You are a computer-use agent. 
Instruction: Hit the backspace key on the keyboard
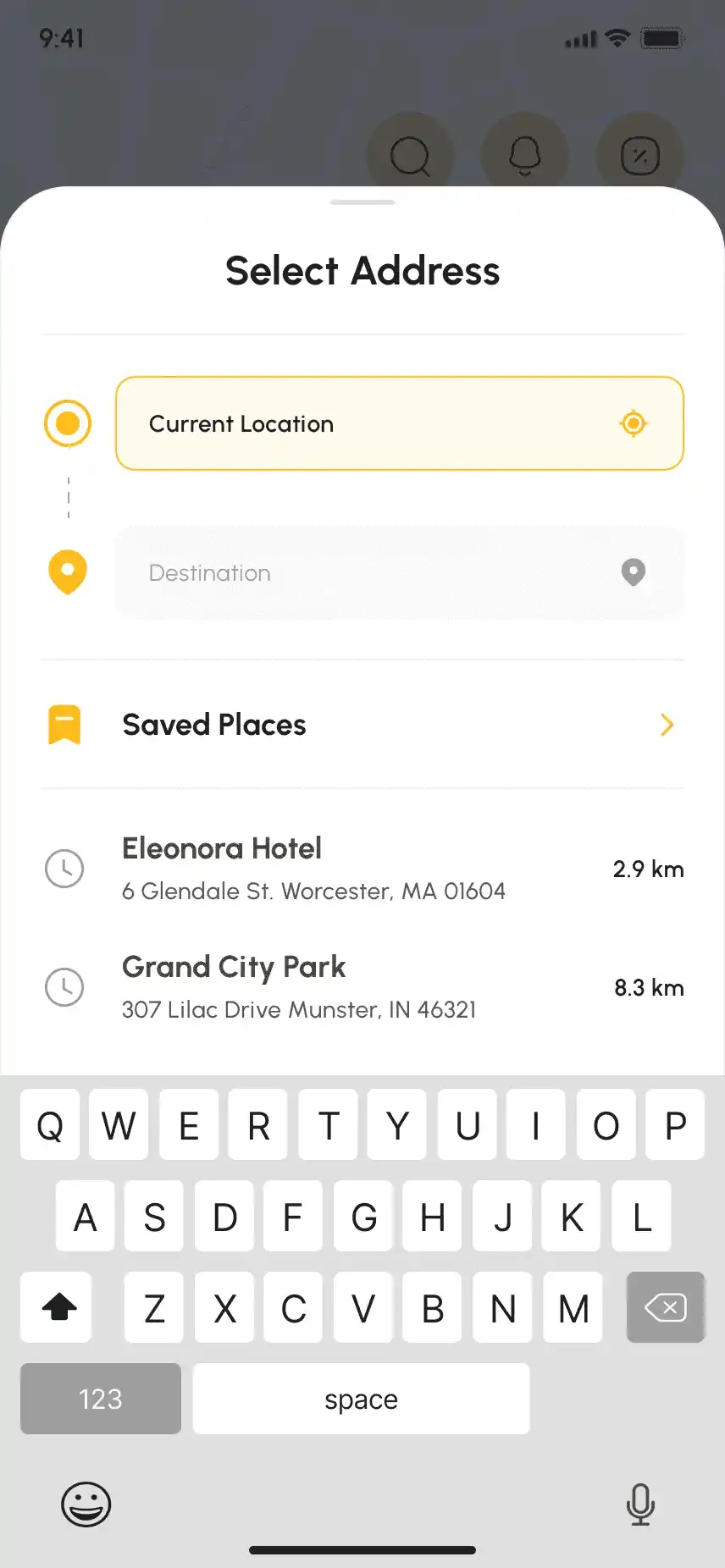point(665,1307)
